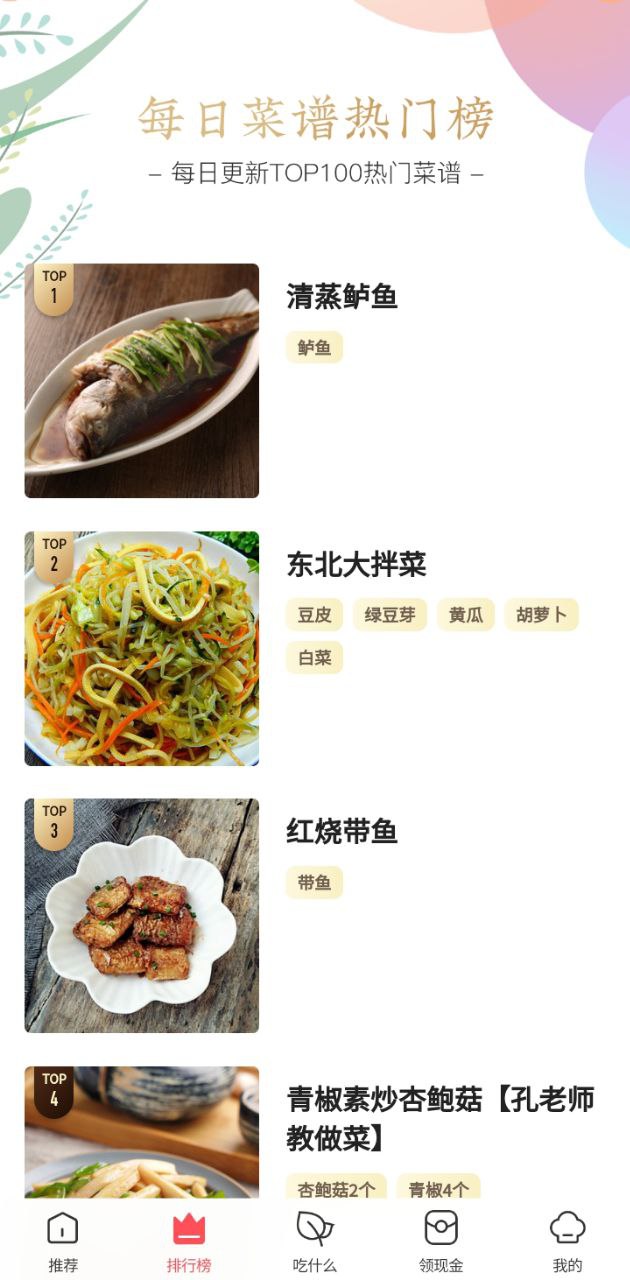The width and height of the screenshot is (630, 1280).
Task: Open the 领现金 tab
Action: click(x=441, y=1241)
